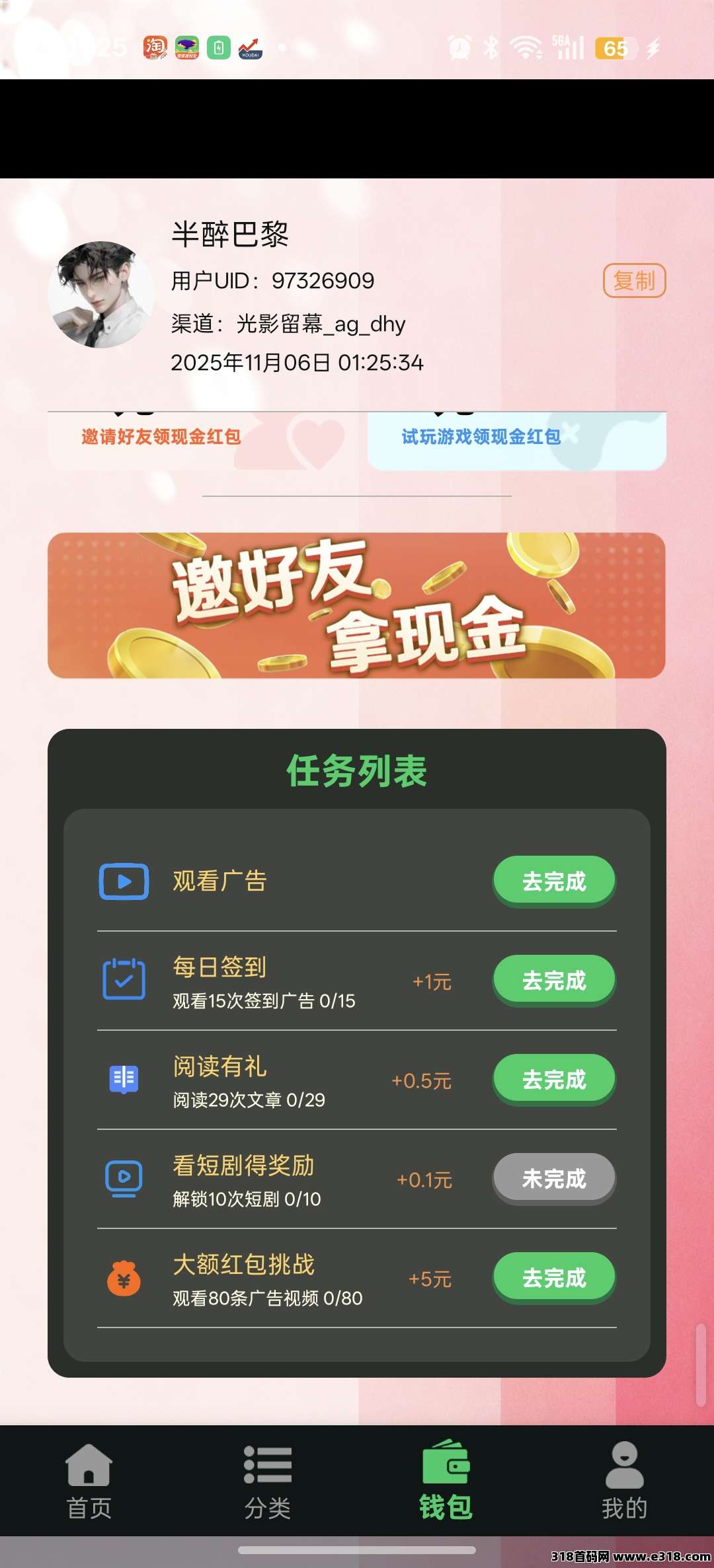Tap 未完成 for 看短剧得奖励
Screen dimensions: 714x1568
[x=554, y=1178]
